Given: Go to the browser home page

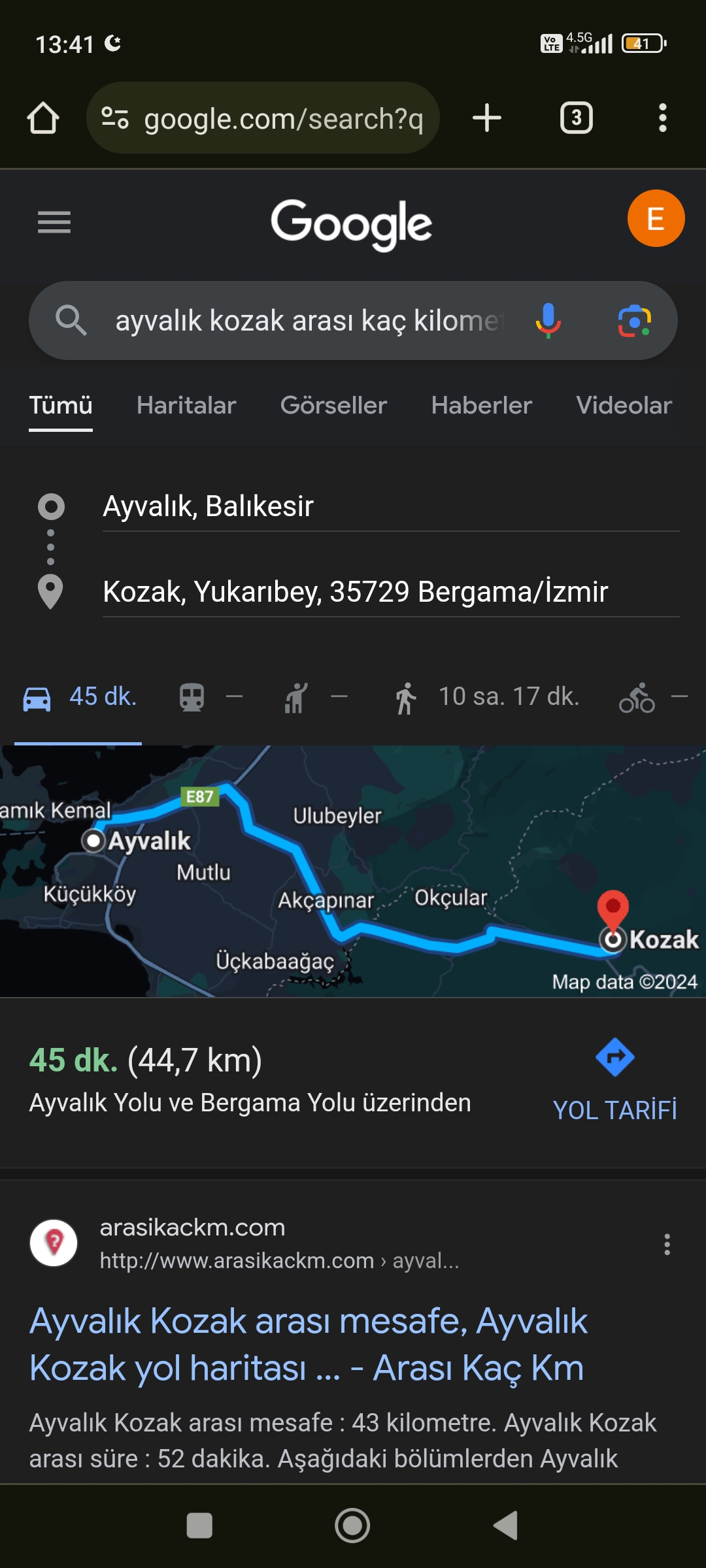Looking at the screenshot, I should coord(43,118).
